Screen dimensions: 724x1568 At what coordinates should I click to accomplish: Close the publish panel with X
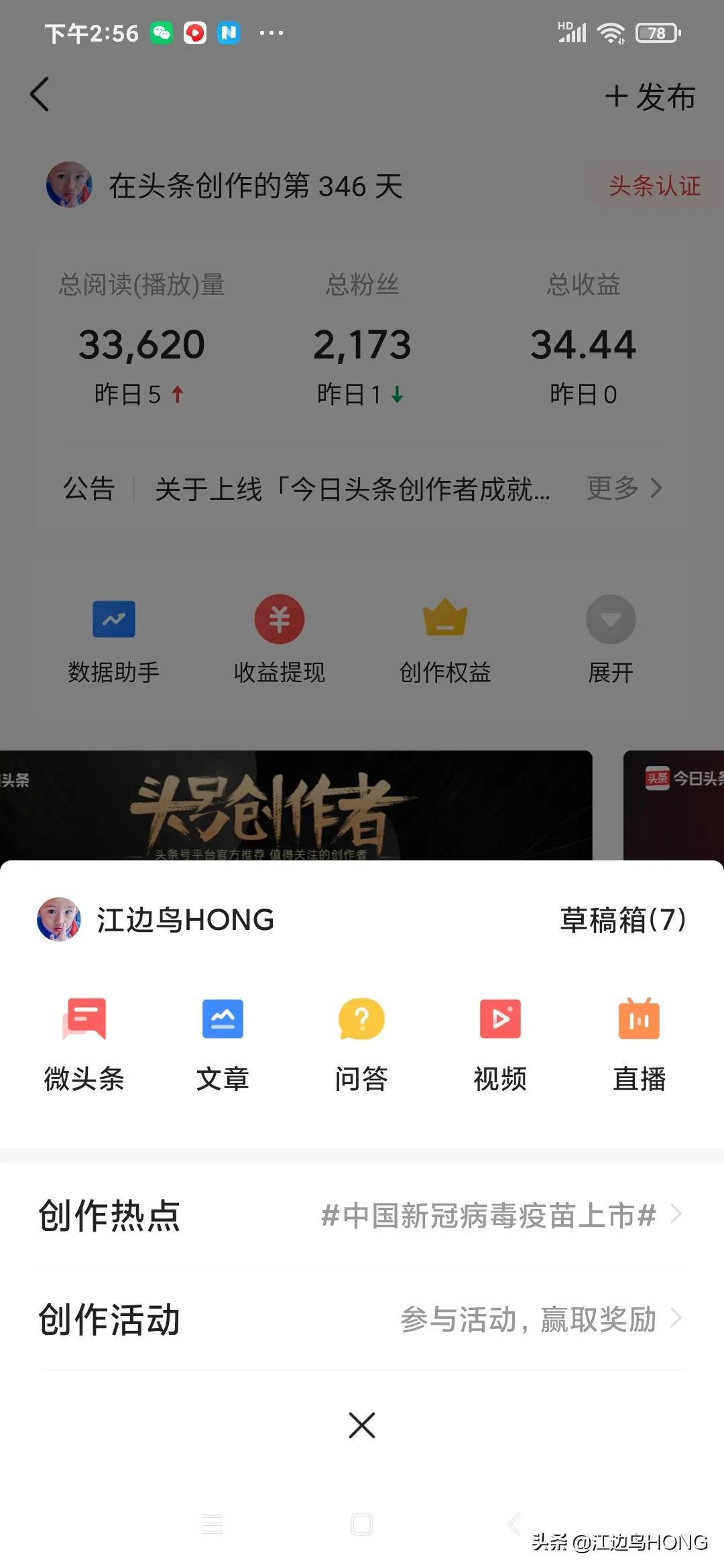click(362, 1425)
